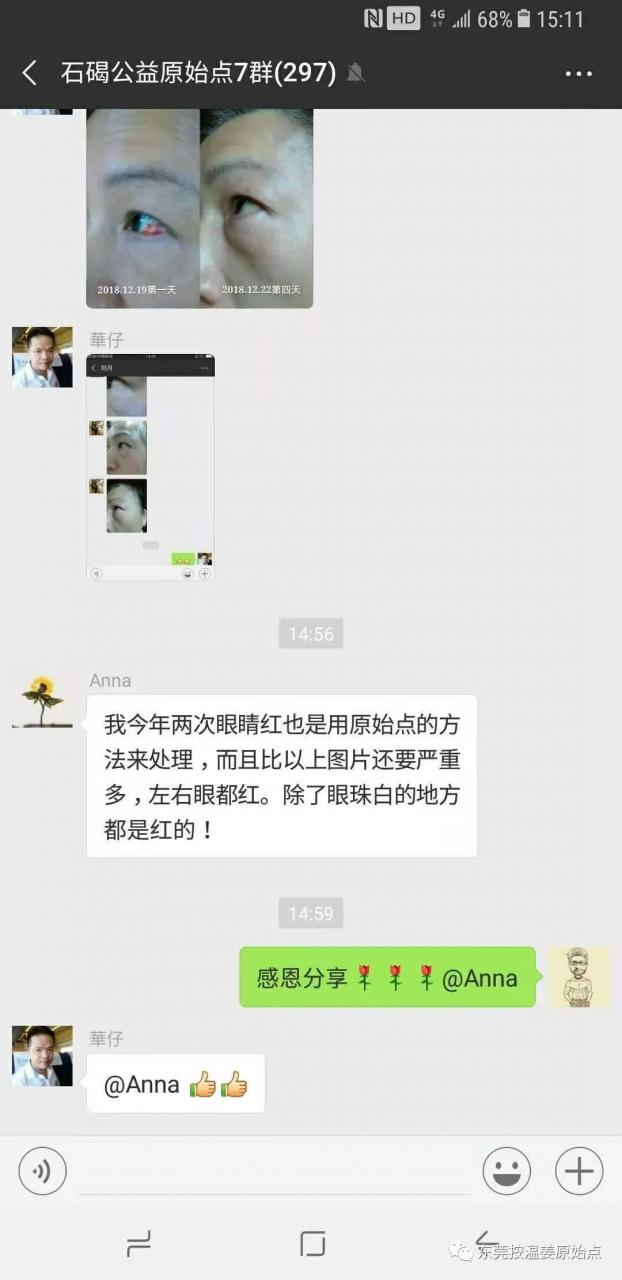Open the chat overflow menu
Viewport: 622px width, 1280px height.
[579, 74]
